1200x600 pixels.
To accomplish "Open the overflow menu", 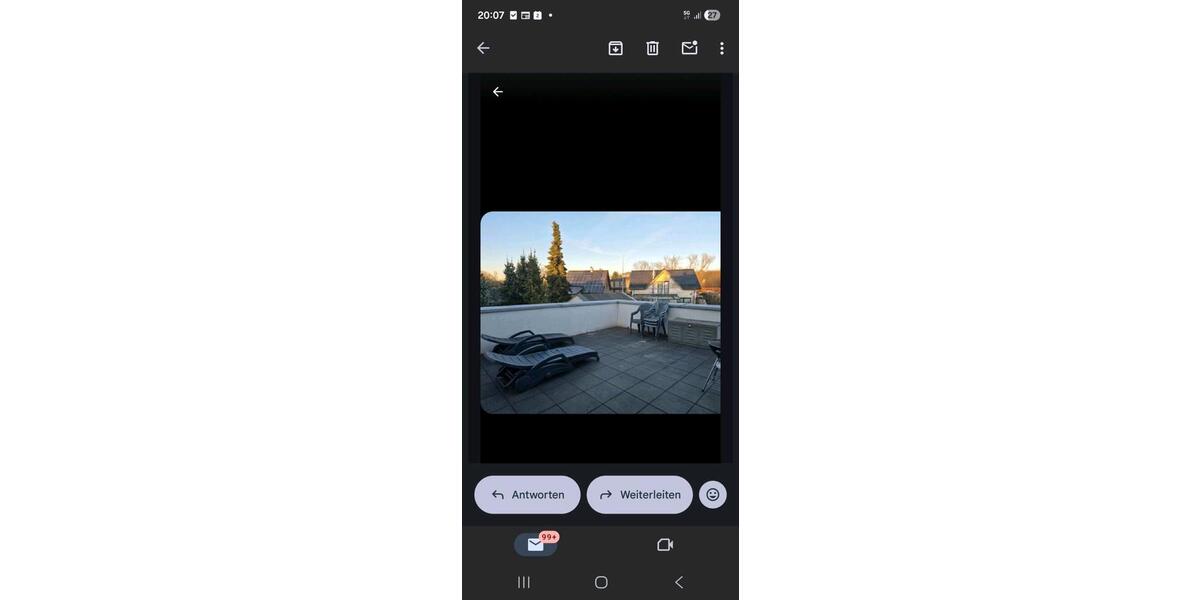I will [721, 48].
